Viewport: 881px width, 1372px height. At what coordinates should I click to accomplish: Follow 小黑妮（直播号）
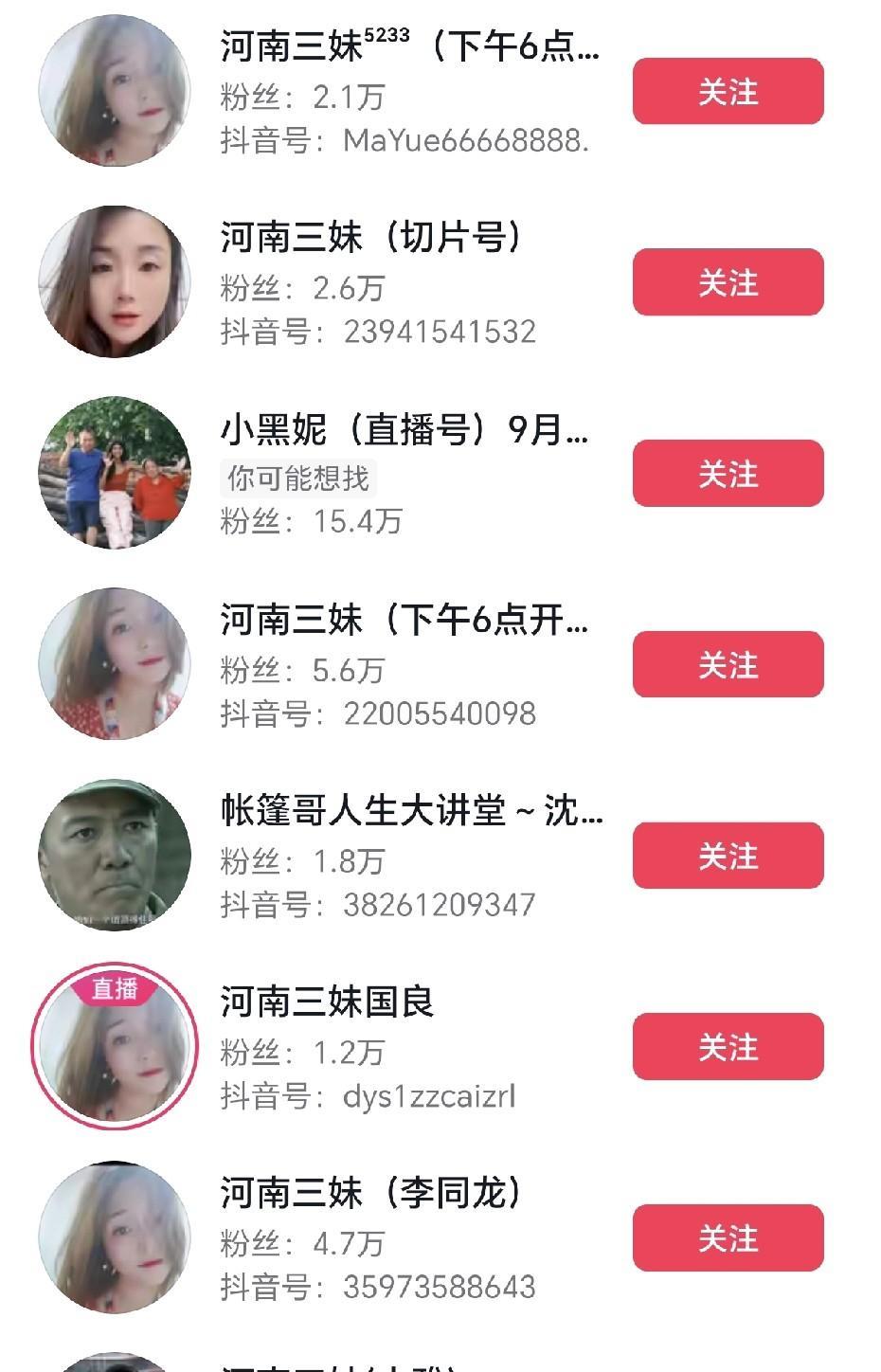click(x=728, y=474)
